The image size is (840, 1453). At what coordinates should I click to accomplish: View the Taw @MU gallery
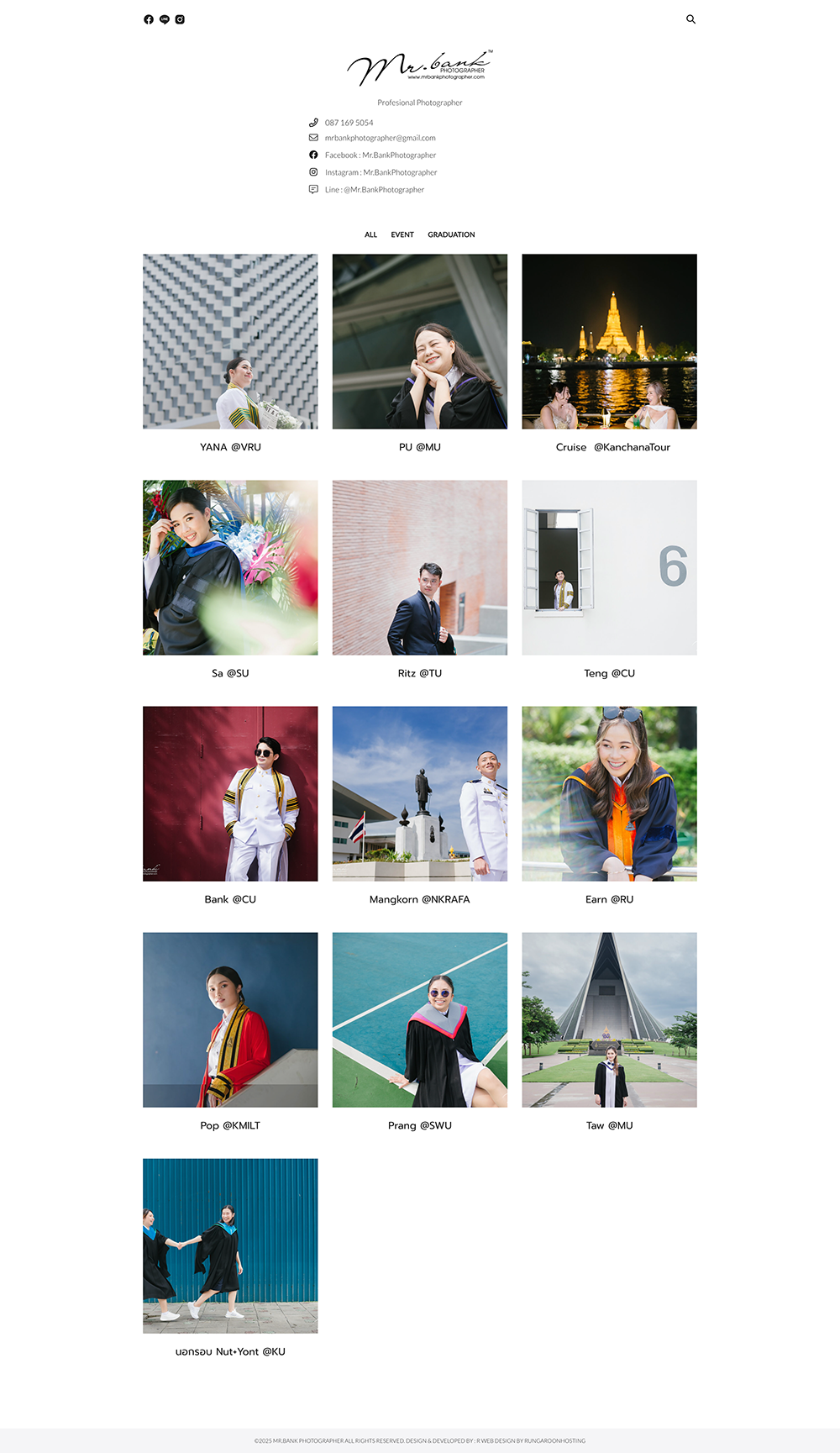pyautogui.click(x=609, y=1020)
